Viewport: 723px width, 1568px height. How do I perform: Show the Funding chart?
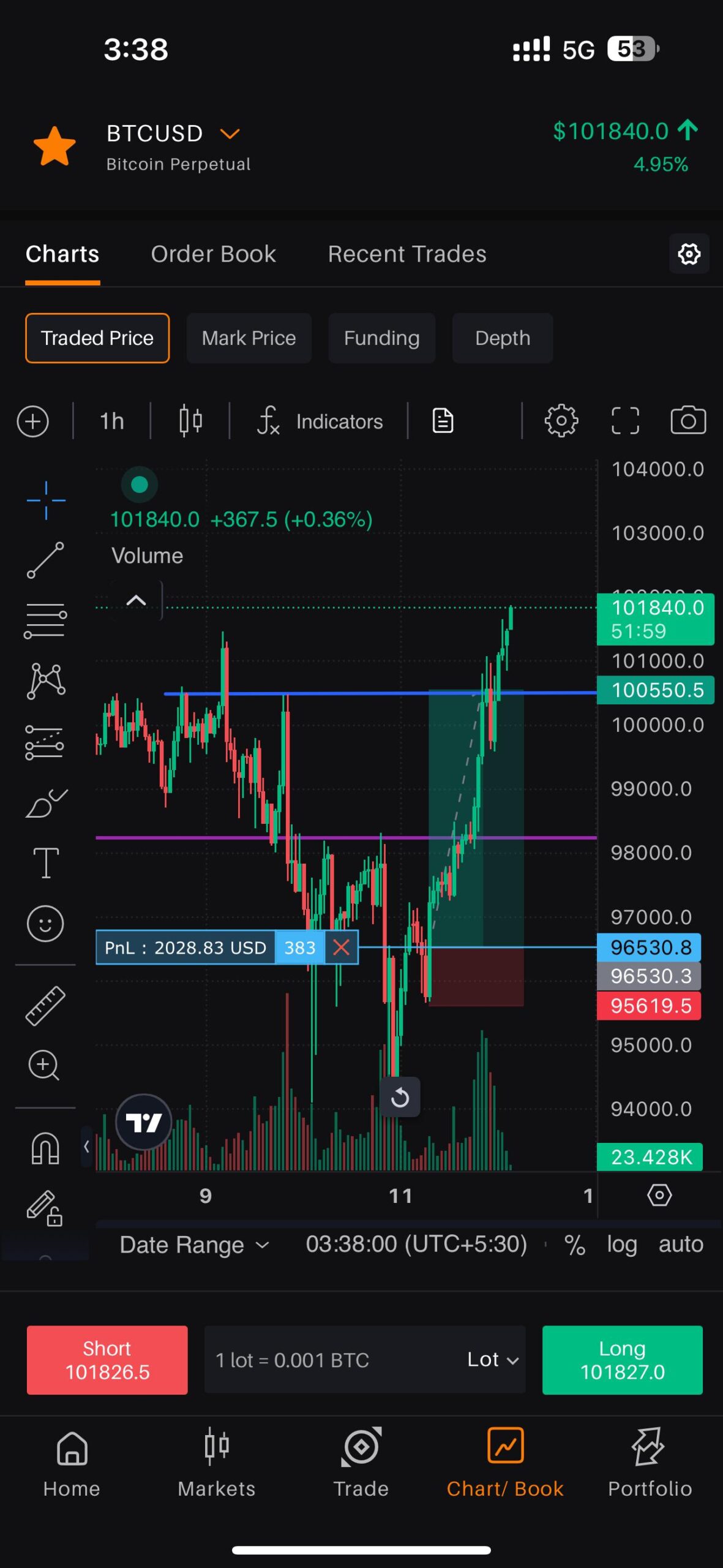pyautogui.click(x=381, y=338)
